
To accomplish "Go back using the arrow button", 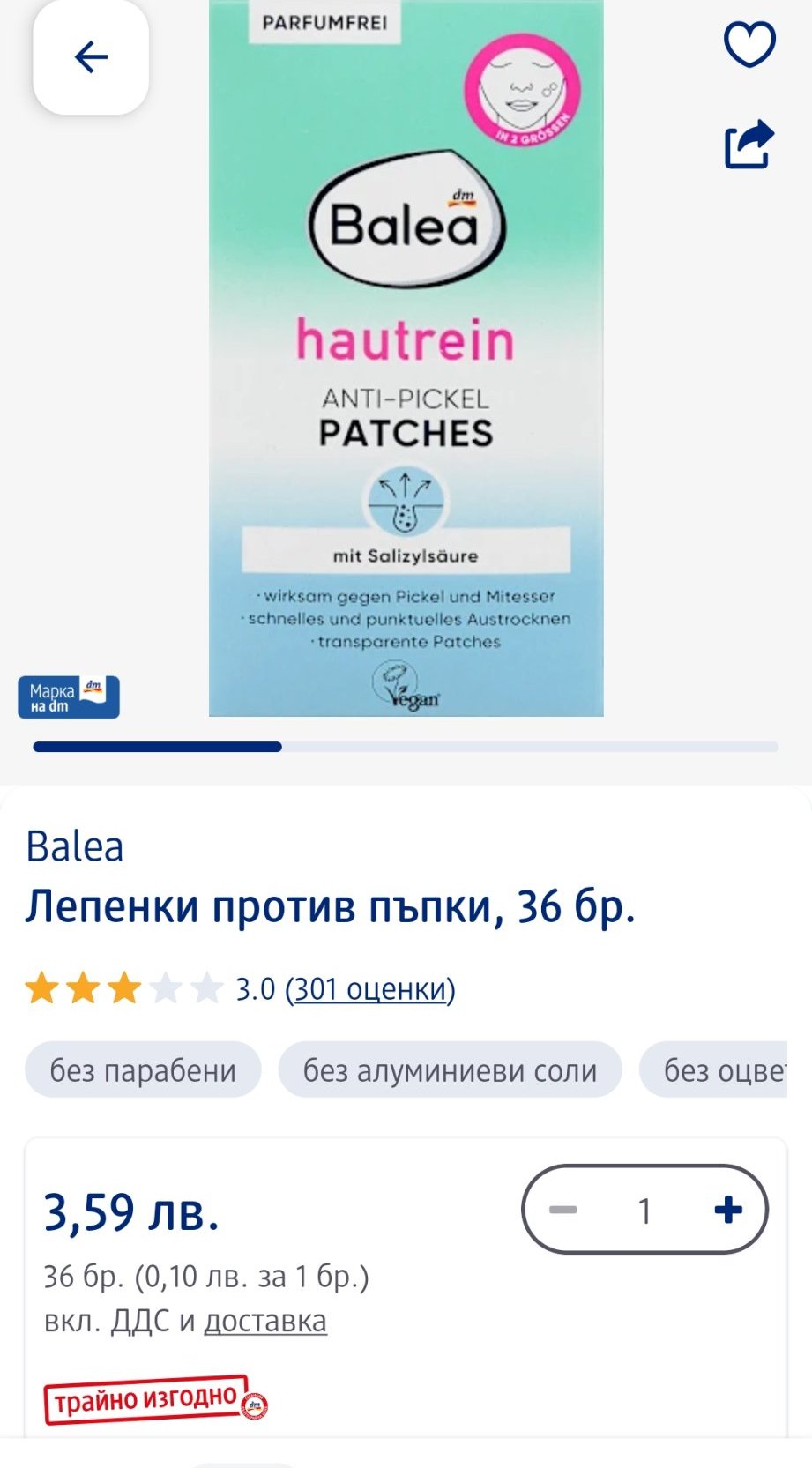I will [91, 57].
